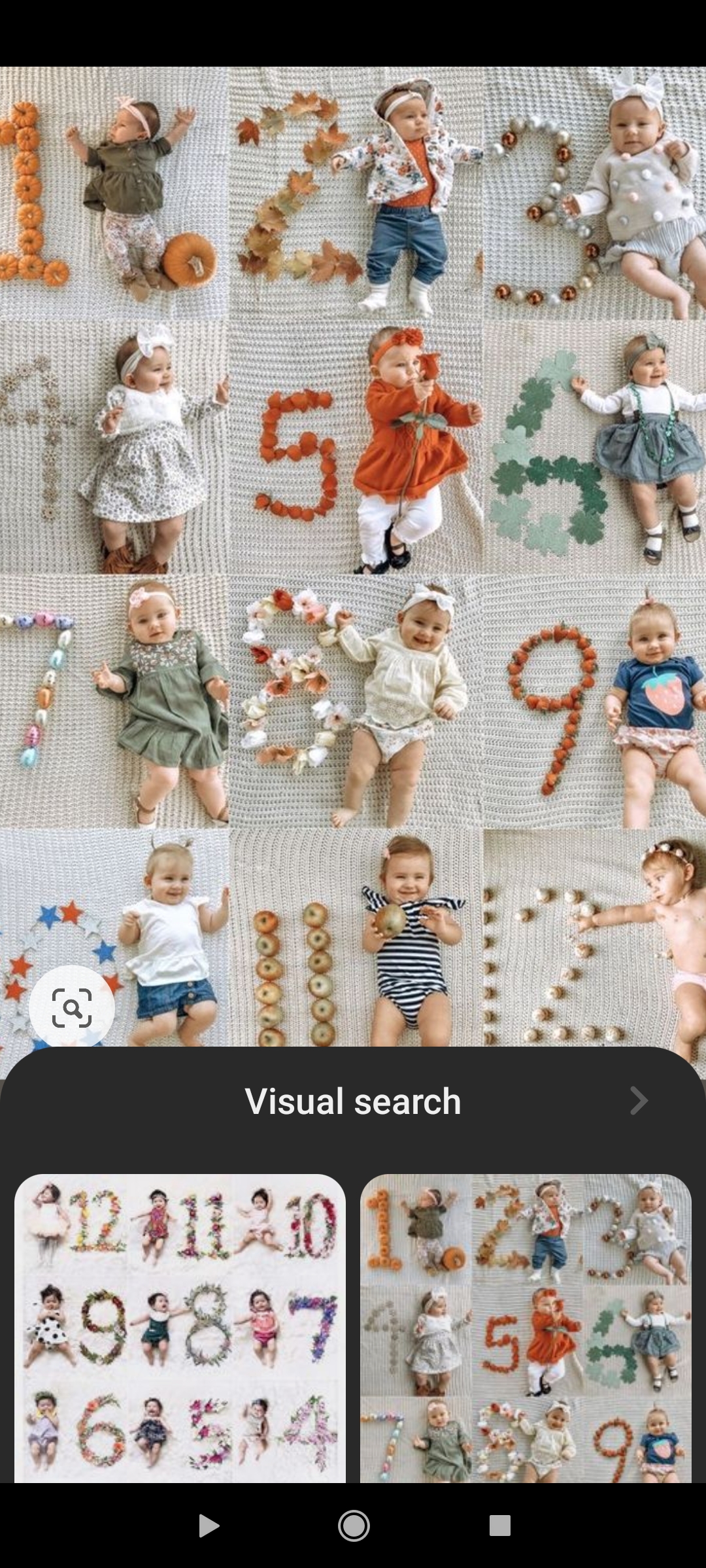Open recent apps overview
Image resolution: width=706 pixels, height=1568 pixels.
point(499,1526)
